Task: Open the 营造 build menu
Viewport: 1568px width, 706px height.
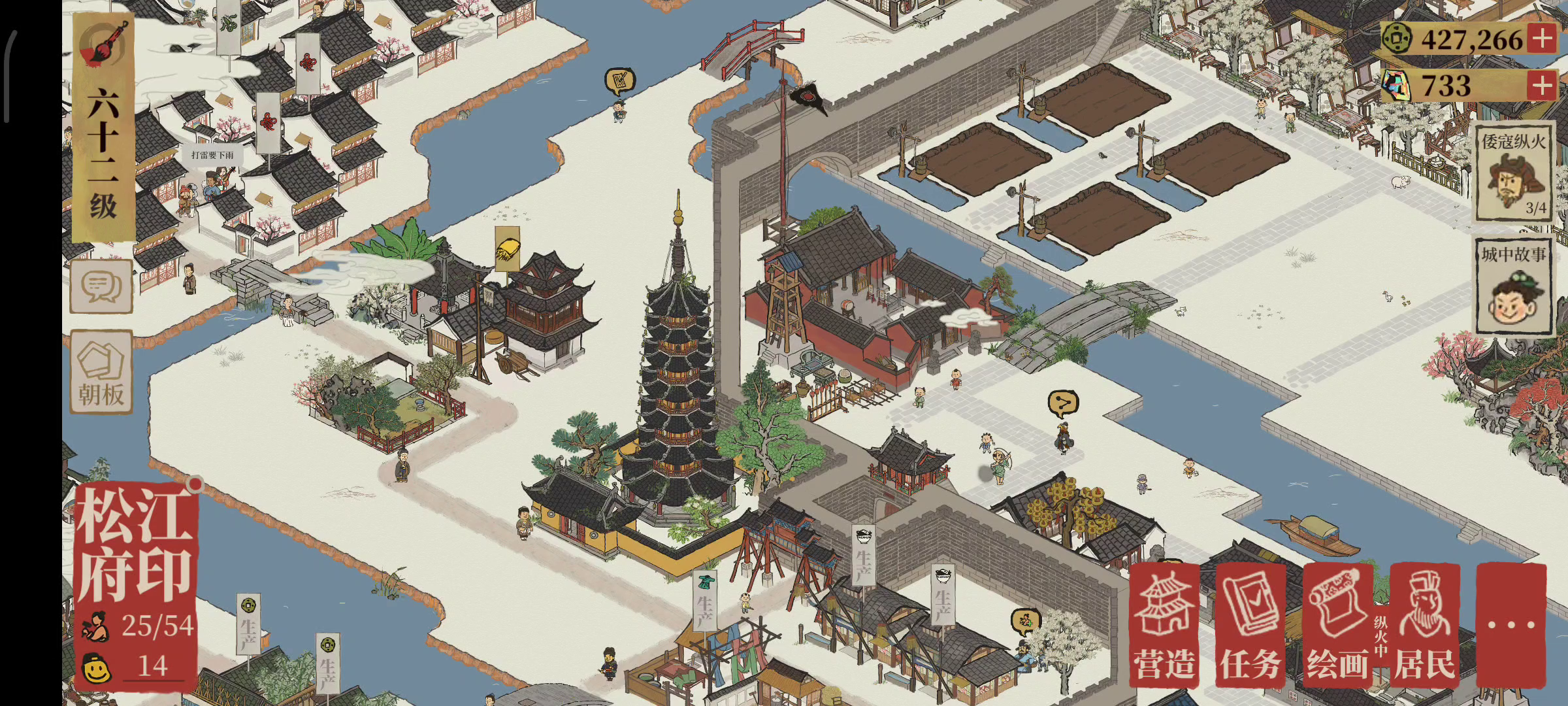Action: (1164, 626)
